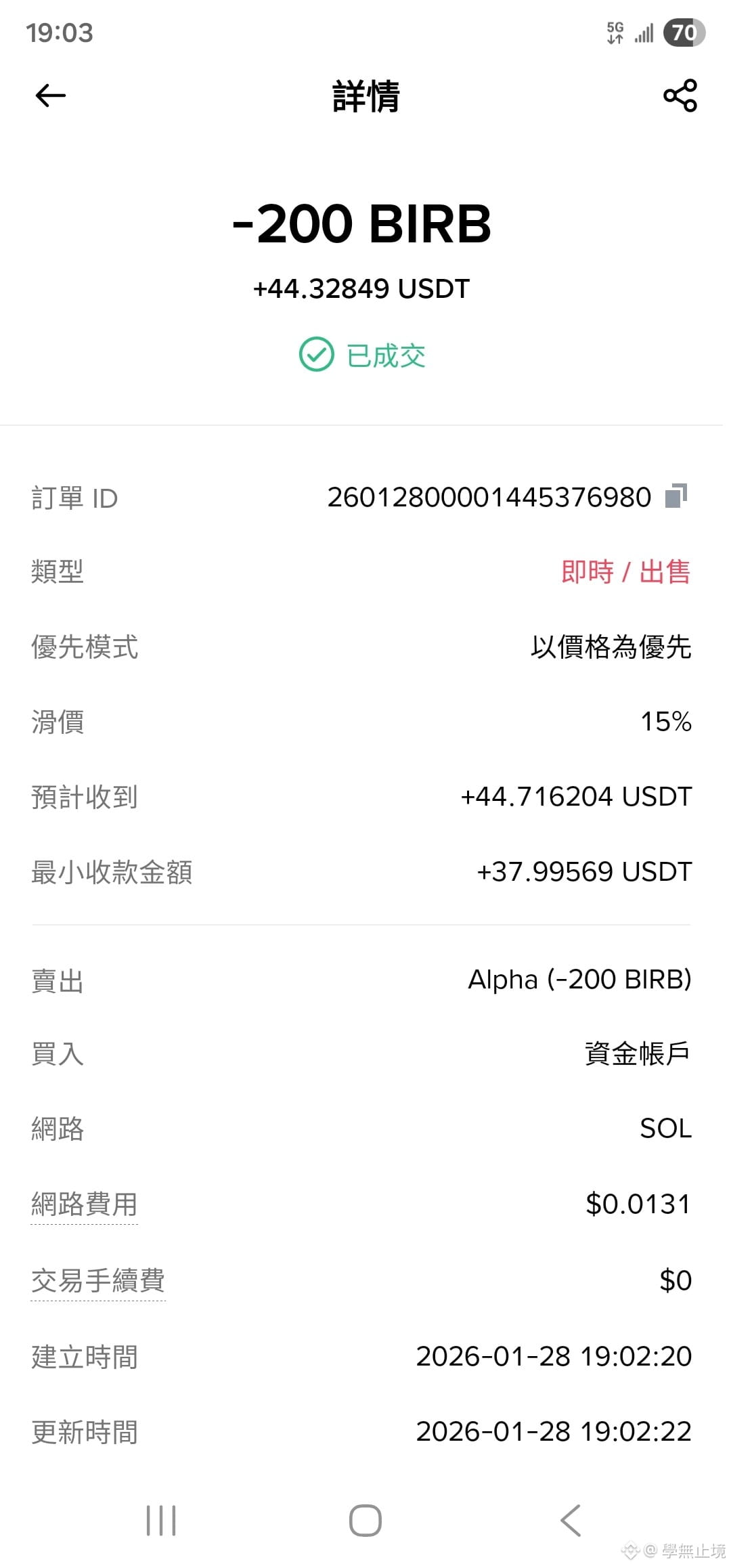Tap the system back button
Screen dimensions: 731x1568
(571, 1520)
